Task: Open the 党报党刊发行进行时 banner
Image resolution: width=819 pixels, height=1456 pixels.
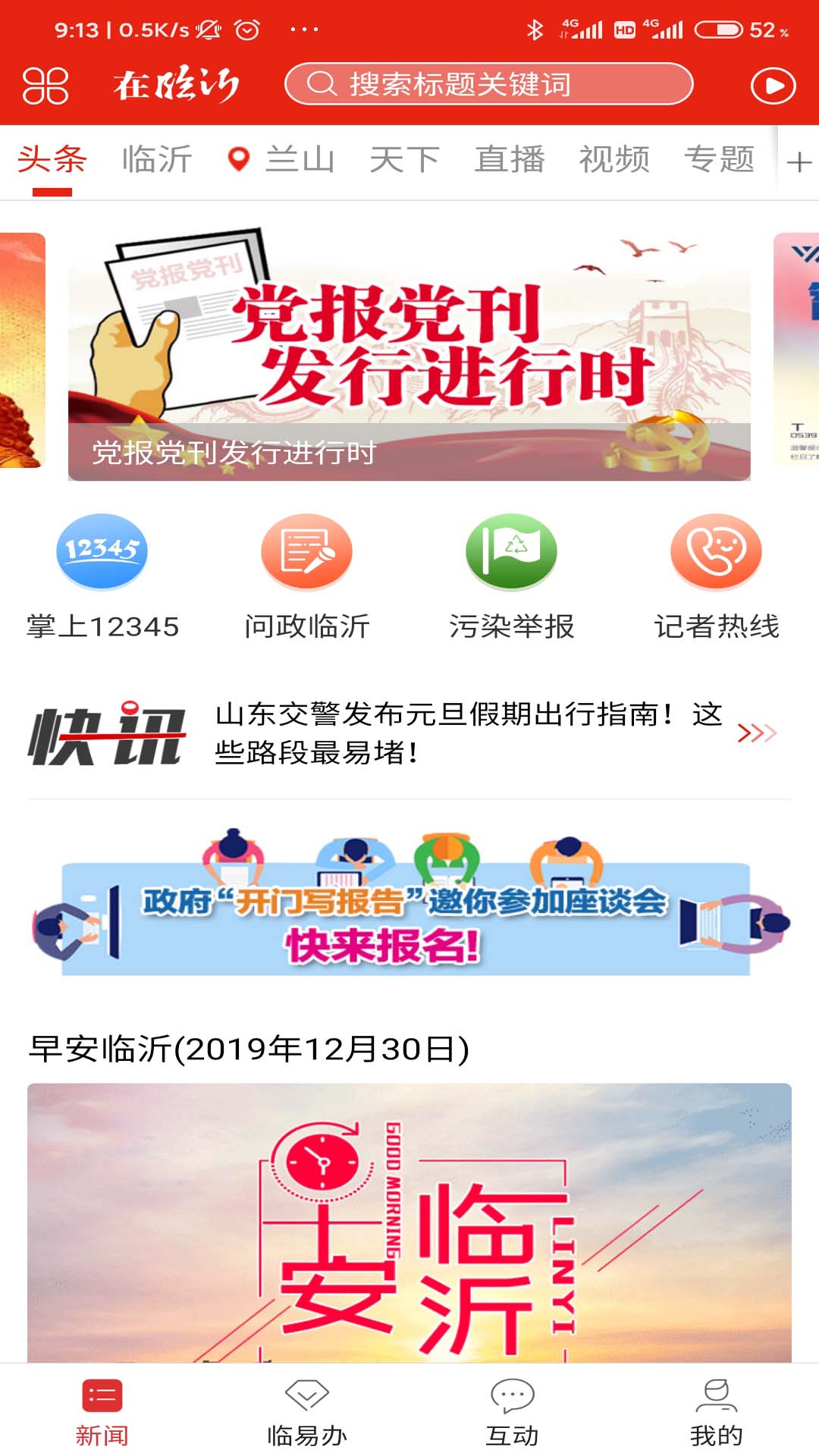Action: click(409, 356)
